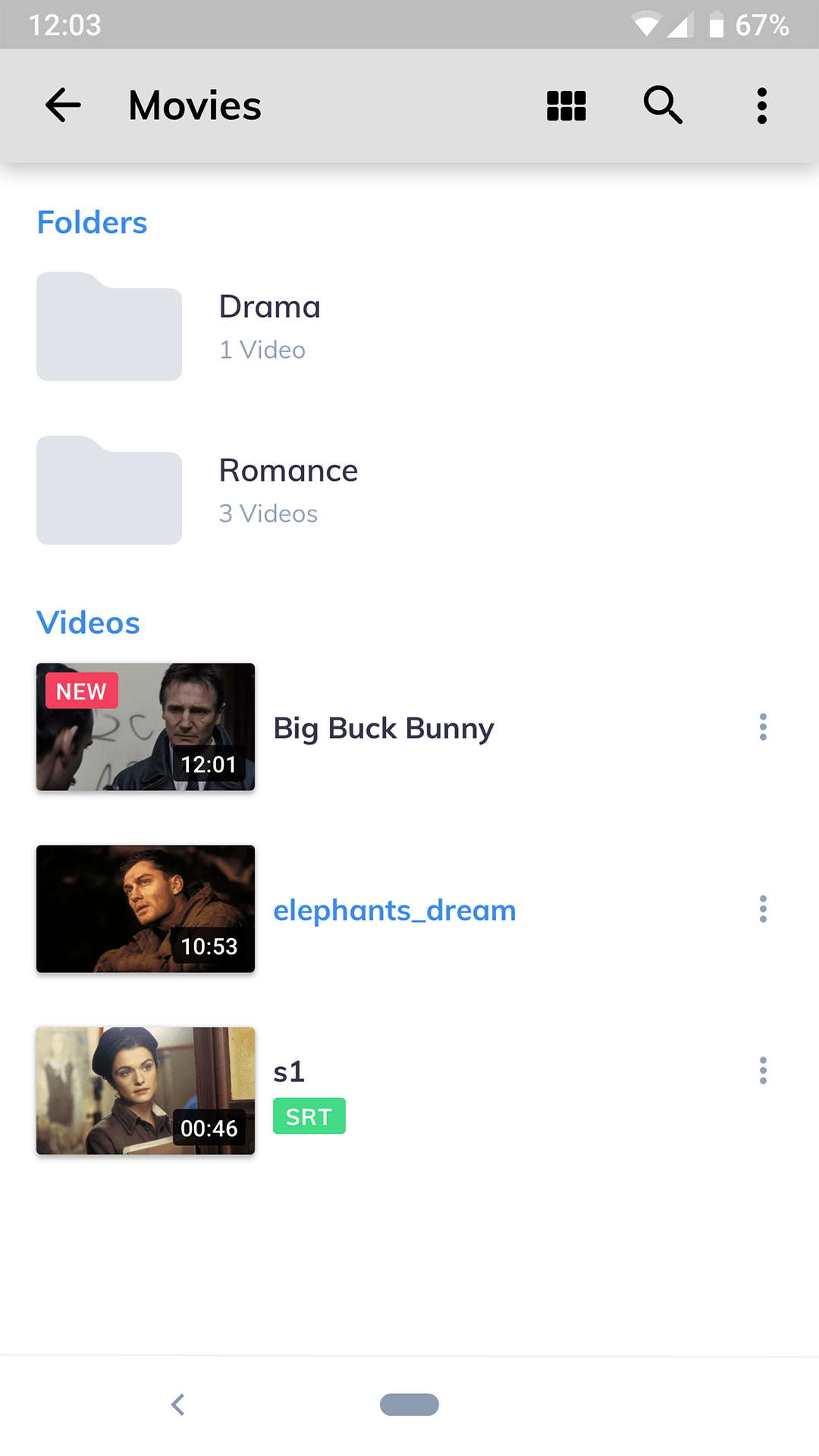Tap the green SRT subtitle badge
Image resolution: width=819 pixels, height=1456 pixels.
(309, 1116)
